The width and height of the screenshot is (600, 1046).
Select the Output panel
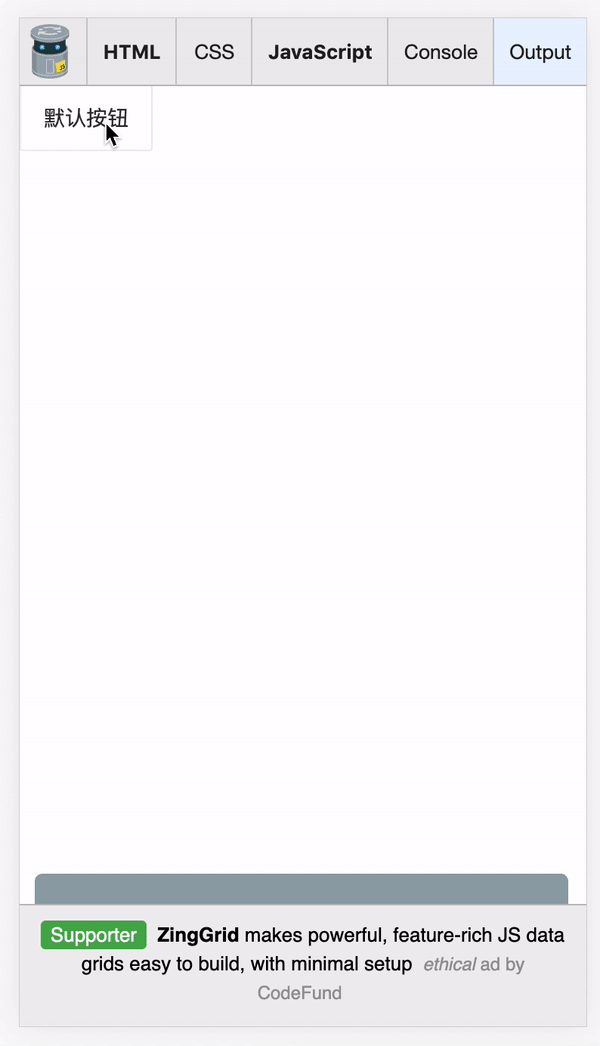[540, 52]
